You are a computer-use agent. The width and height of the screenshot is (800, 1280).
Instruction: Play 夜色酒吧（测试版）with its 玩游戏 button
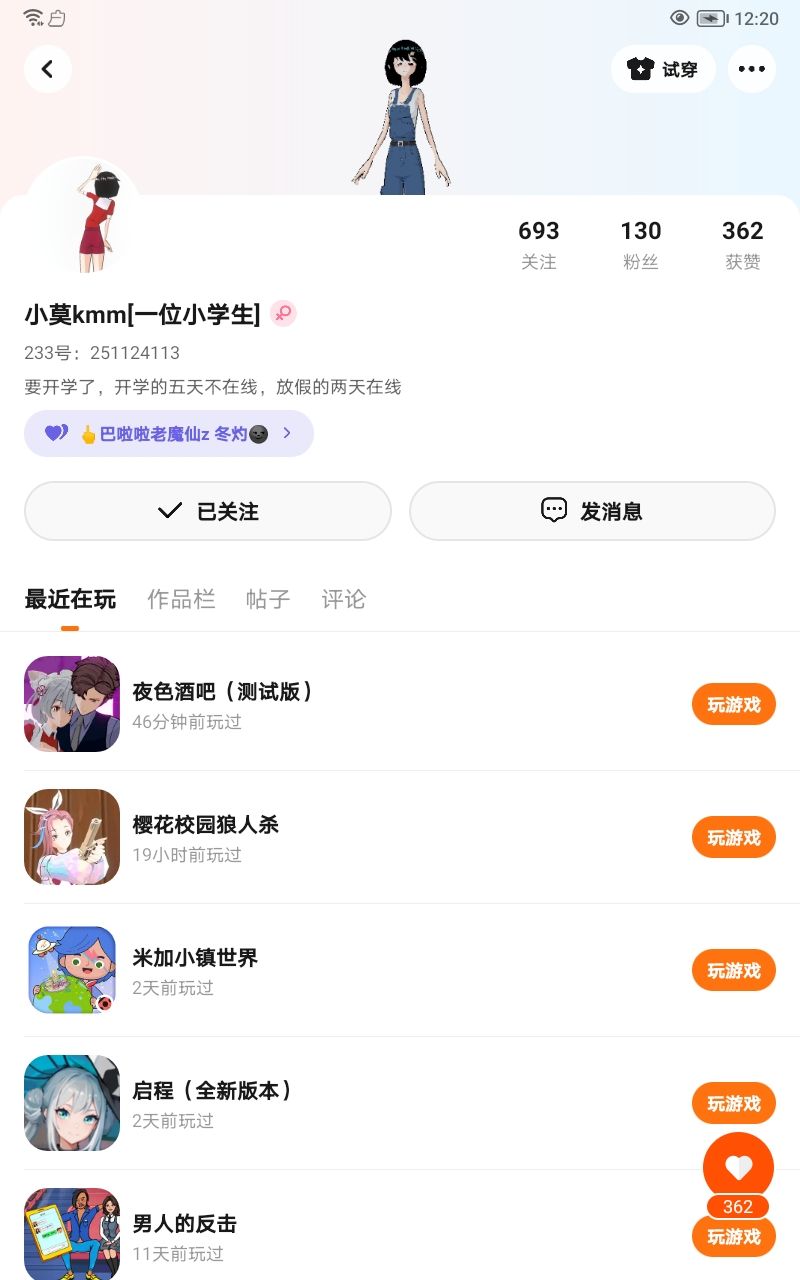[733, 705]
